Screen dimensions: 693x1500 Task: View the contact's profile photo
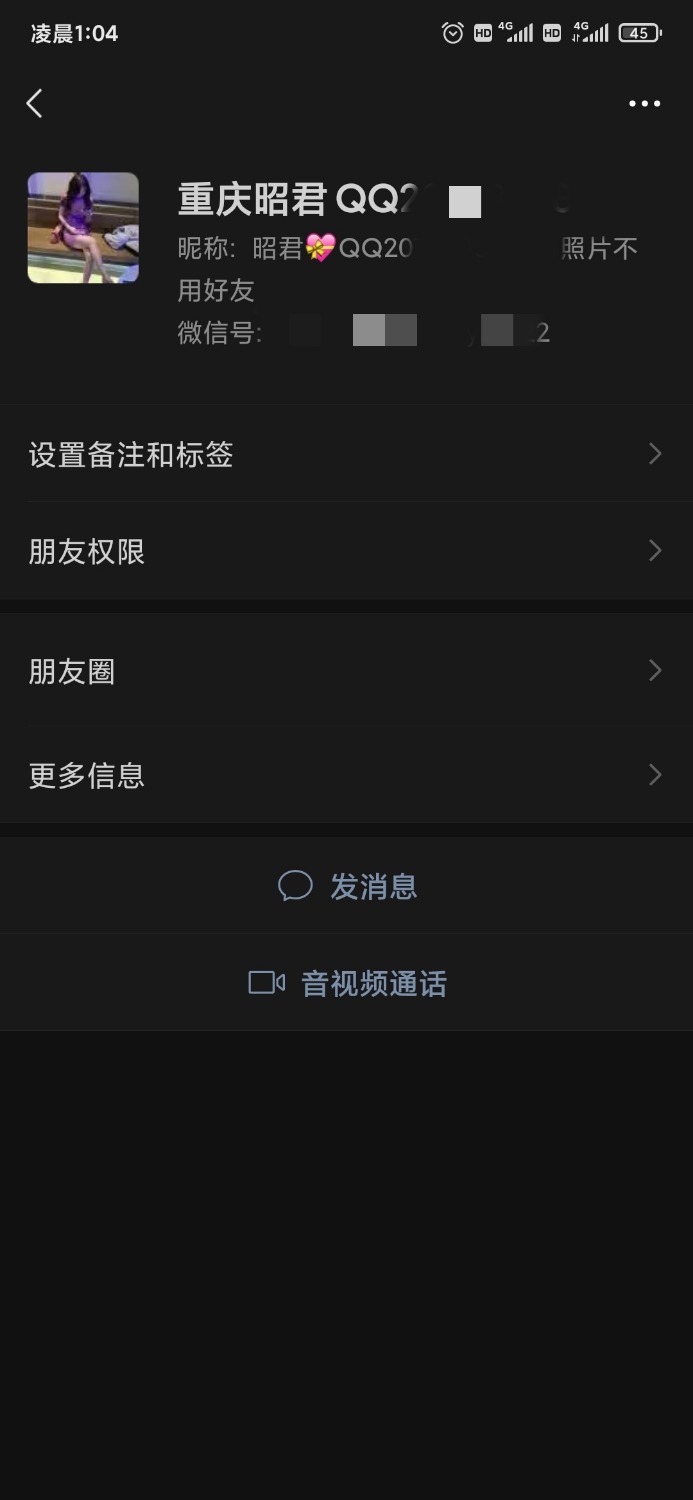click(x=83, y=228)
